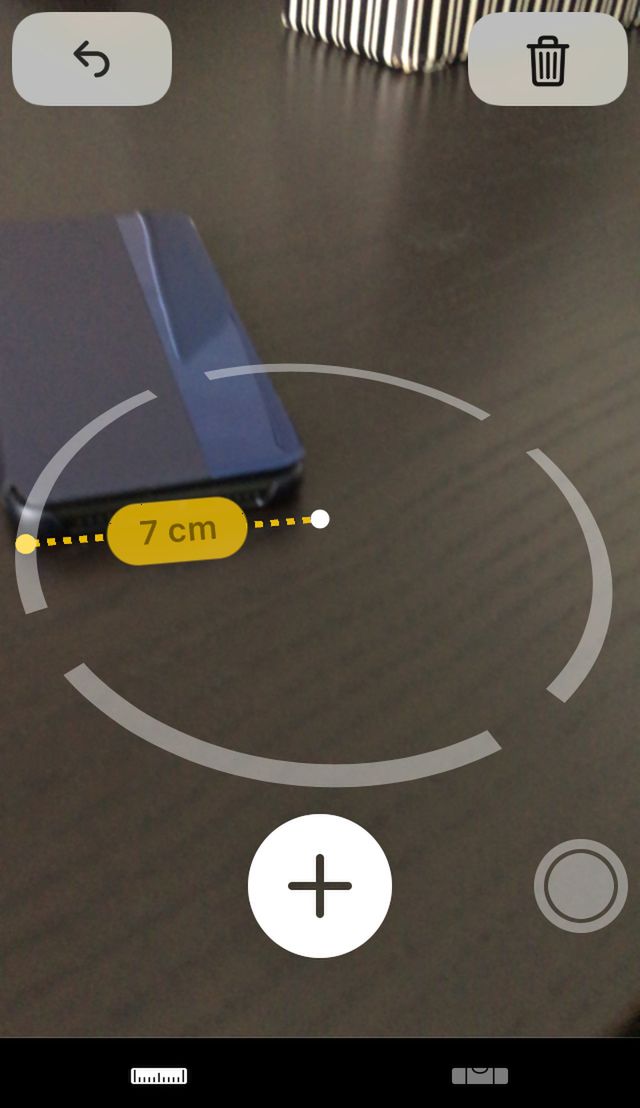Undo the last measurement point
The image size is (640, 1108).
(x=92, y=59)
